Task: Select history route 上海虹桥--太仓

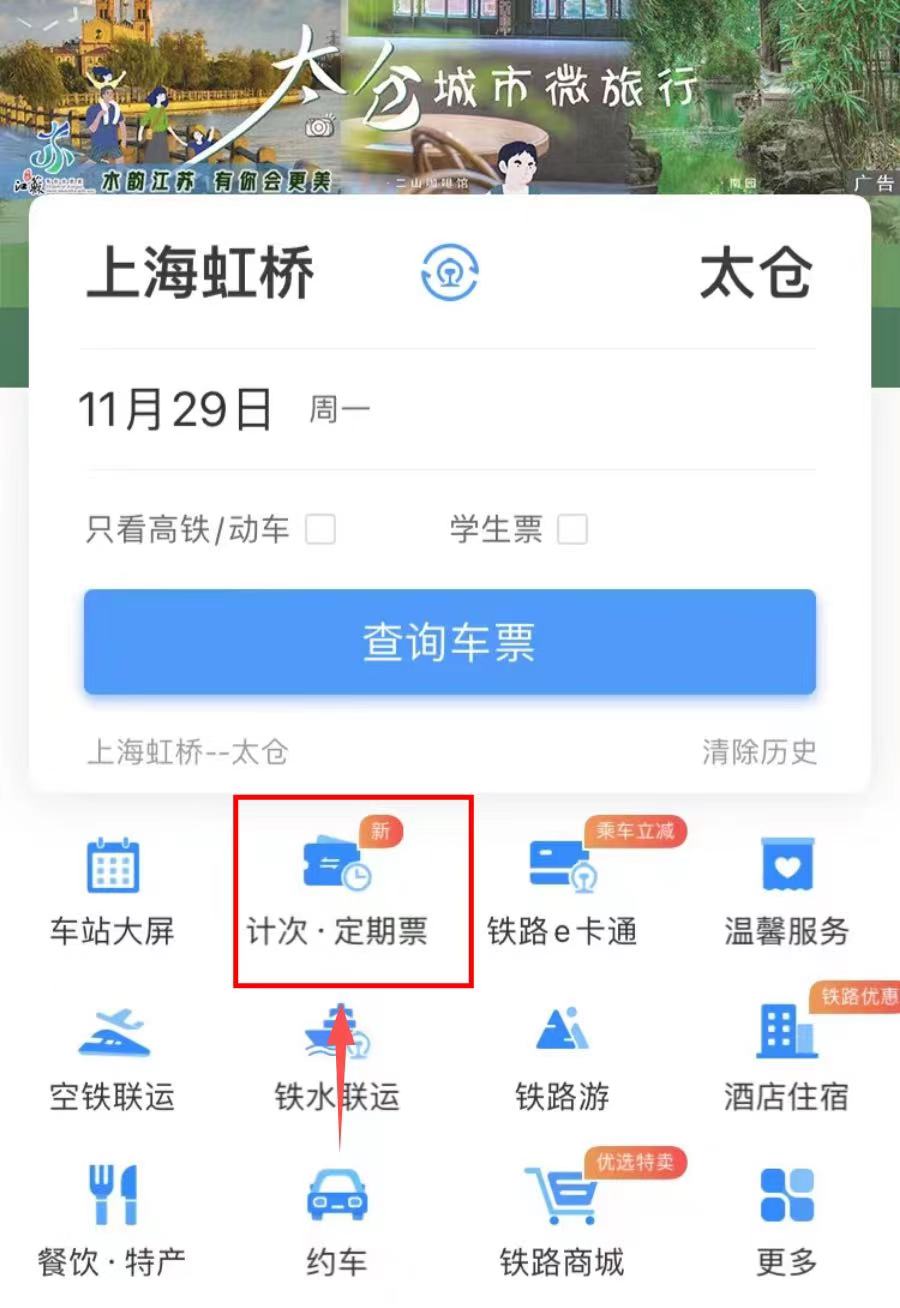Action: tap(188, 752)
